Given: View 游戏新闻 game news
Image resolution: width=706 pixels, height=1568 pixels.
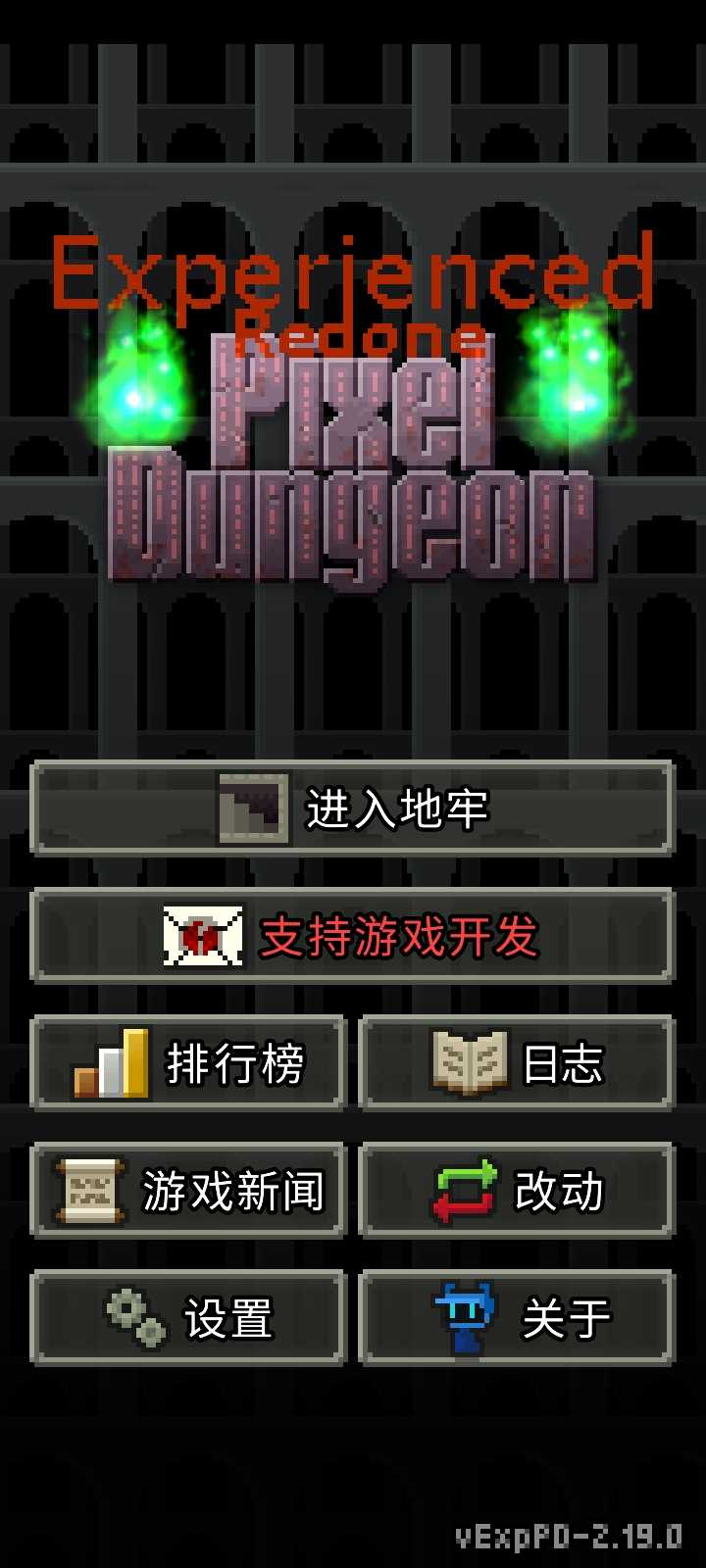Looking at the screenshot, I should pyautogui.click(x=189, y=1191).
